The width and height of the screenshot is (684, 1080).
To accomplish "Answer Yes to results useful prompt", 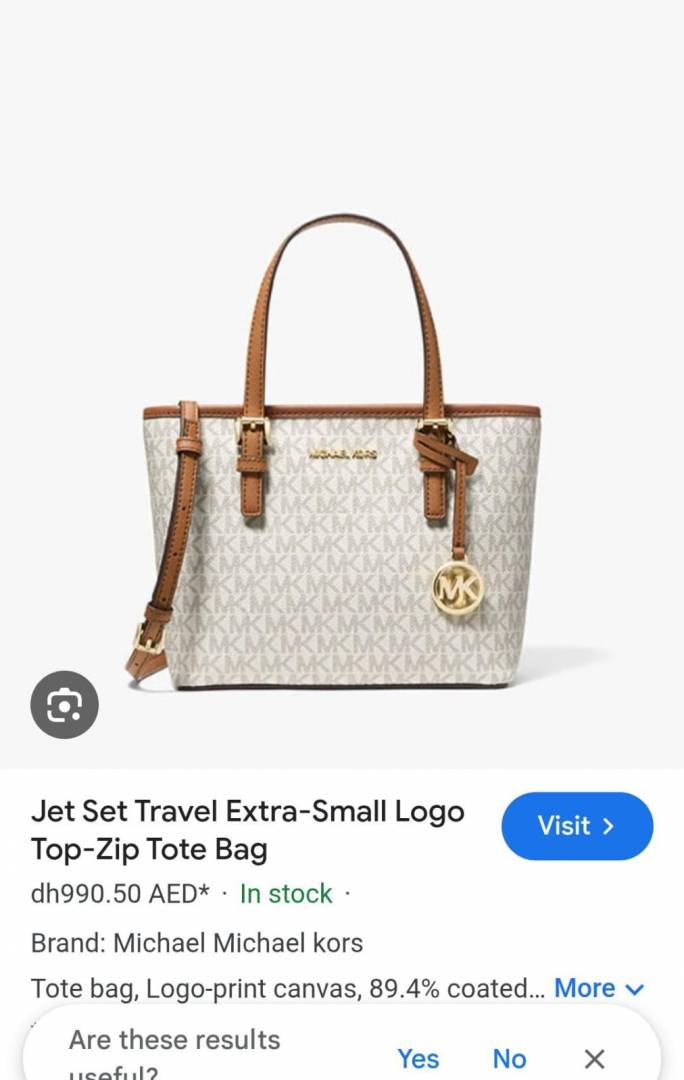I will (x=418, y=1058).
